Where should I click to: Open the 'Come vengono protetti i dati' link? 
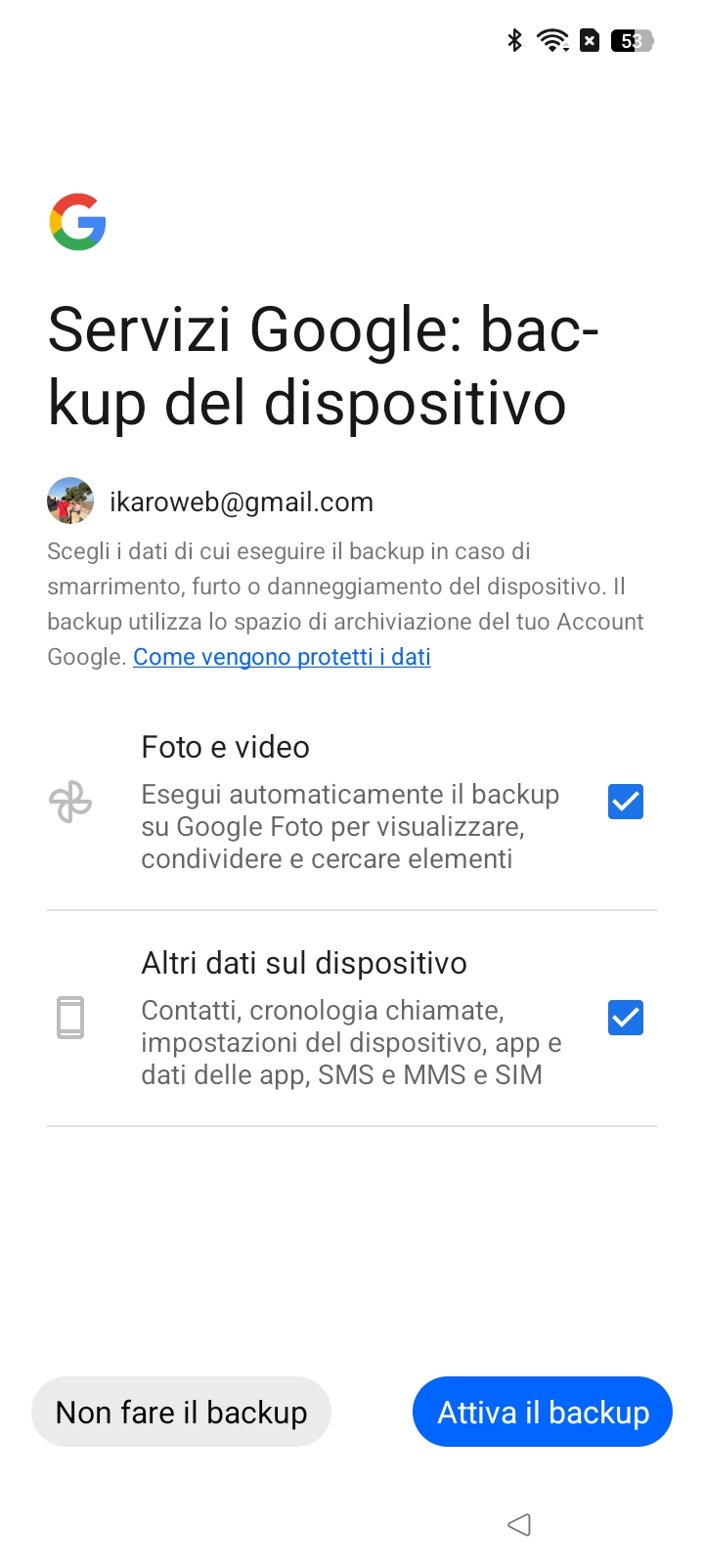click(x=282, y=657)
